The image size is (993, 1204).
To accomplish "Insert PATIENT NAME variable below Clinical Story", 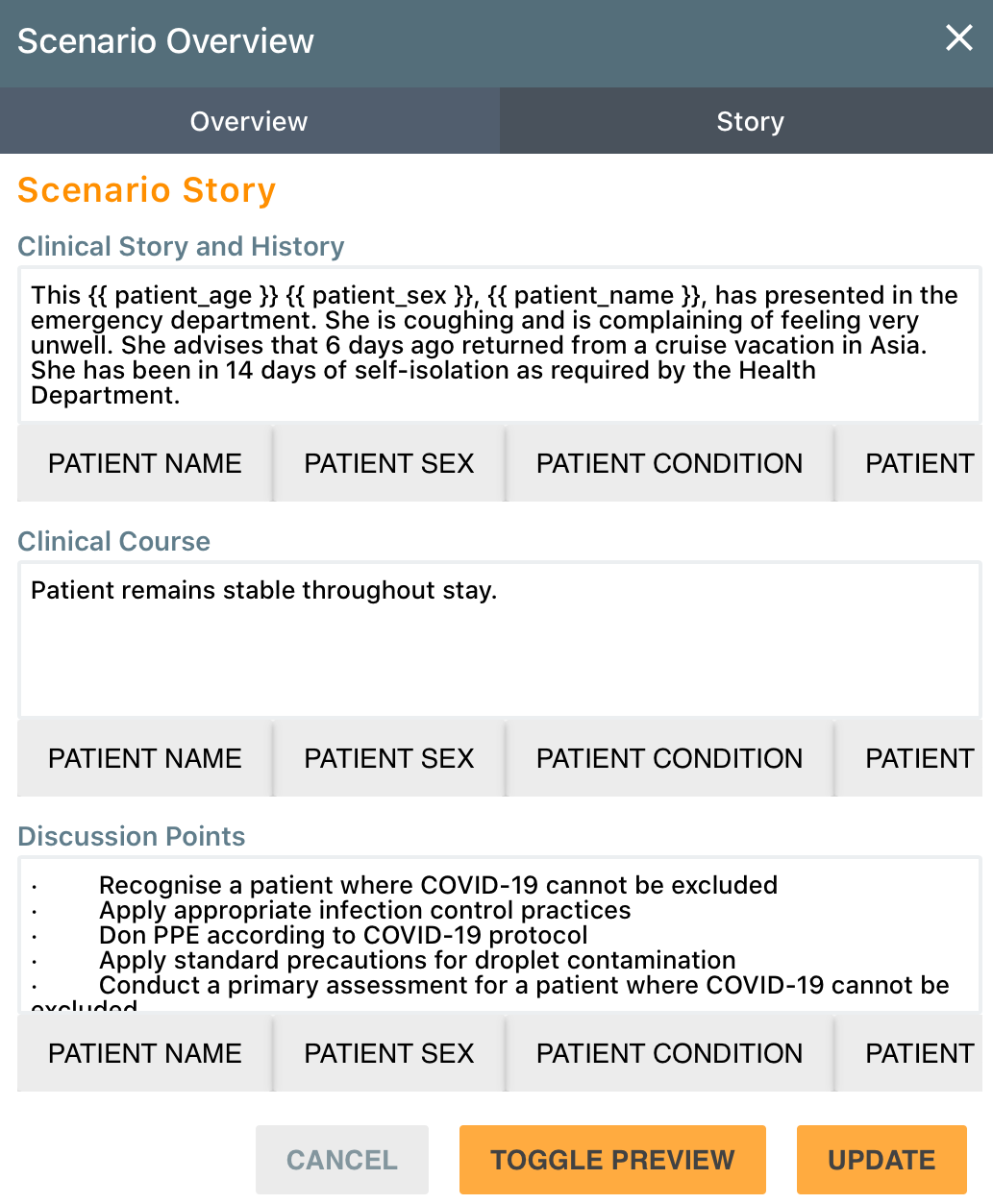I will pyautogui.click(x=144, y=463).
